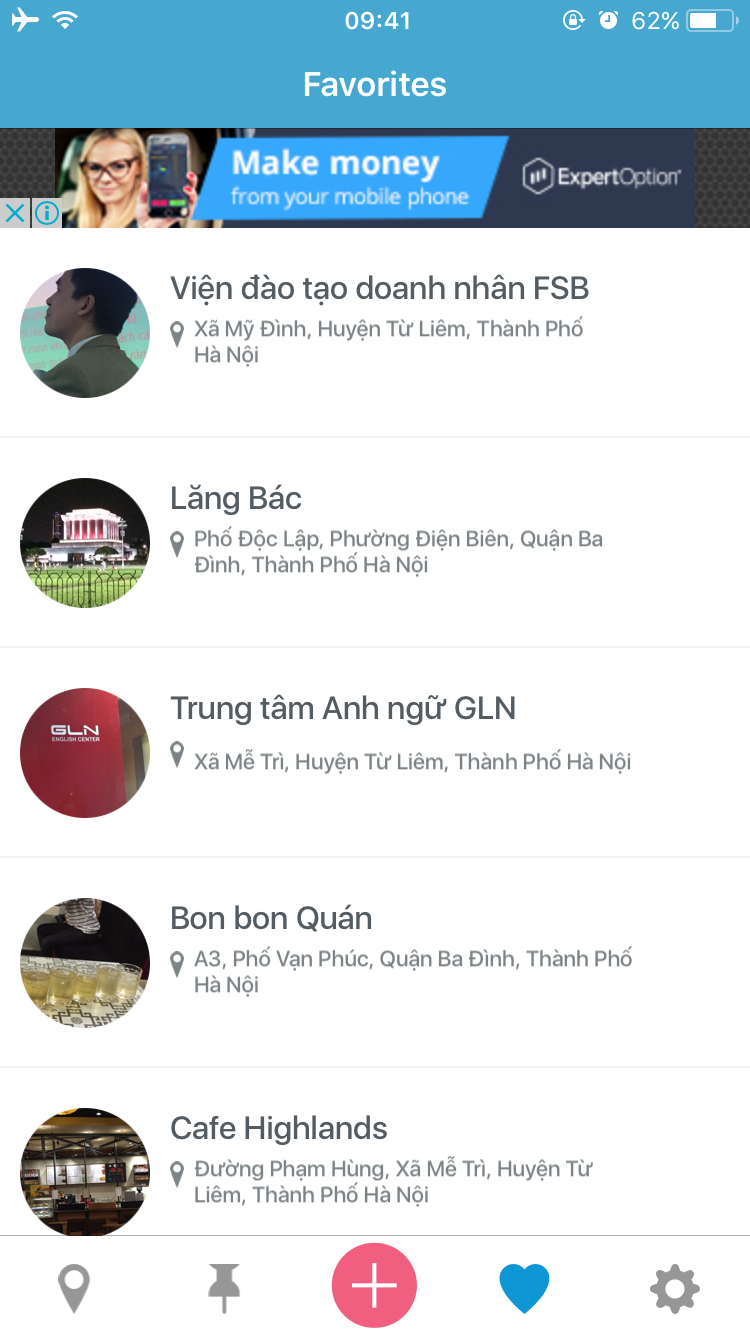Go to the favorites heart tab
The width and height of the screenshot is (750, 1334).
pos(524,1288)
